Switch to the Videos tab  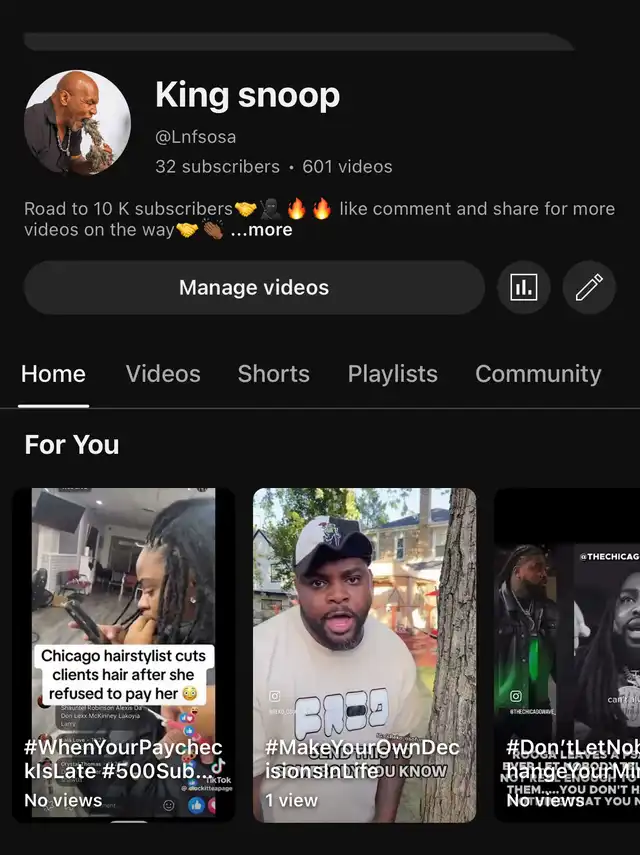pyautogui.click(x=163, y=374)
